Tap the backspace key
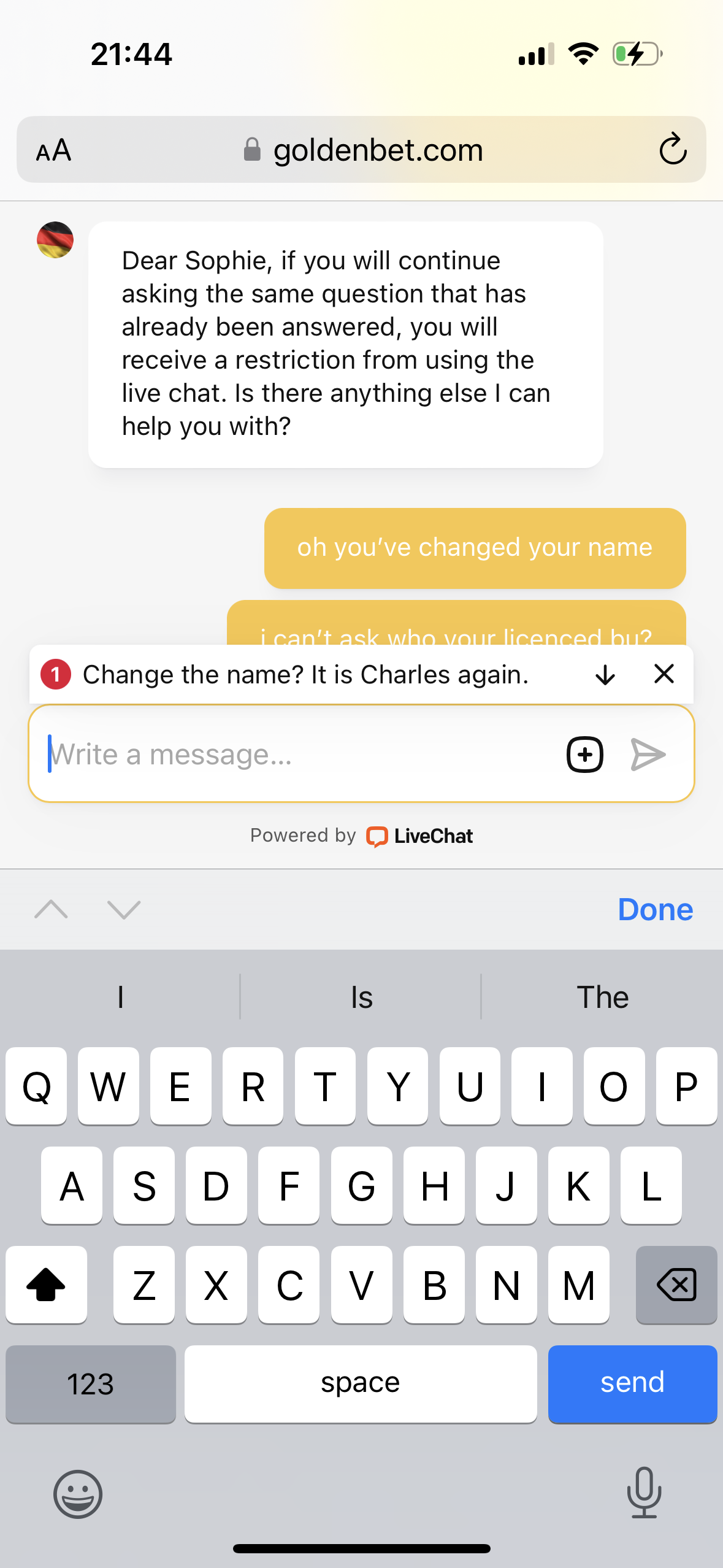 (676, 1285)
